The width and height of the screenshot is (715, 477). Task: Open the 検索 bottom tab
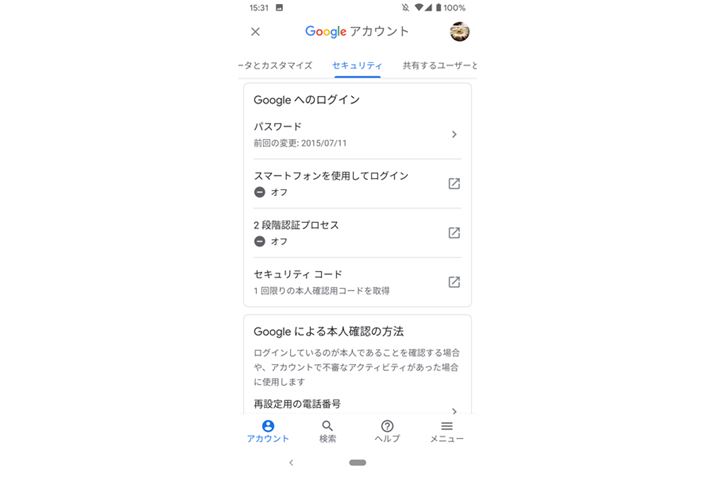328,431
